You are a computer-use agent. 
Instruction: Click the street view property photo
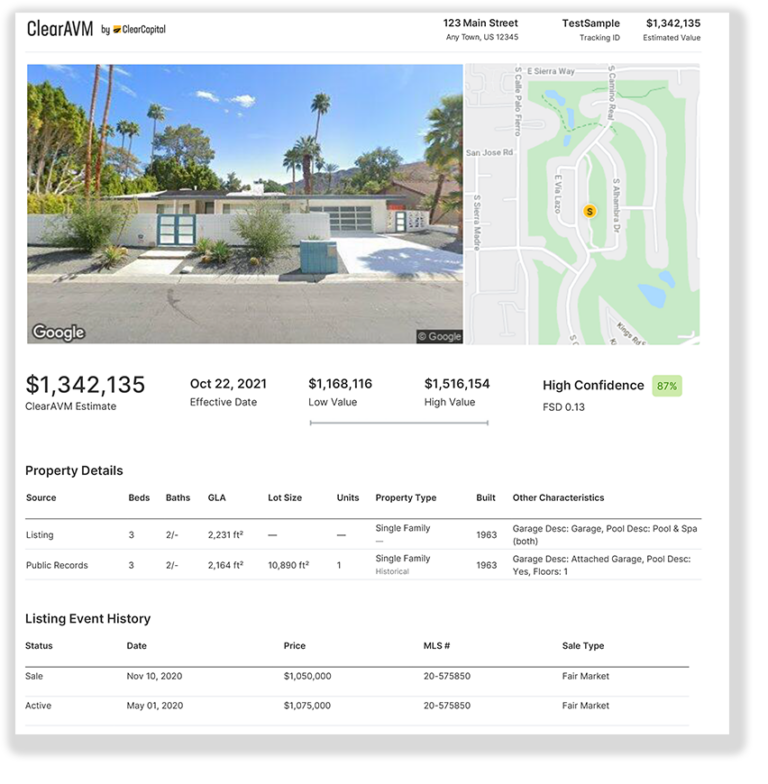(245, 200)
